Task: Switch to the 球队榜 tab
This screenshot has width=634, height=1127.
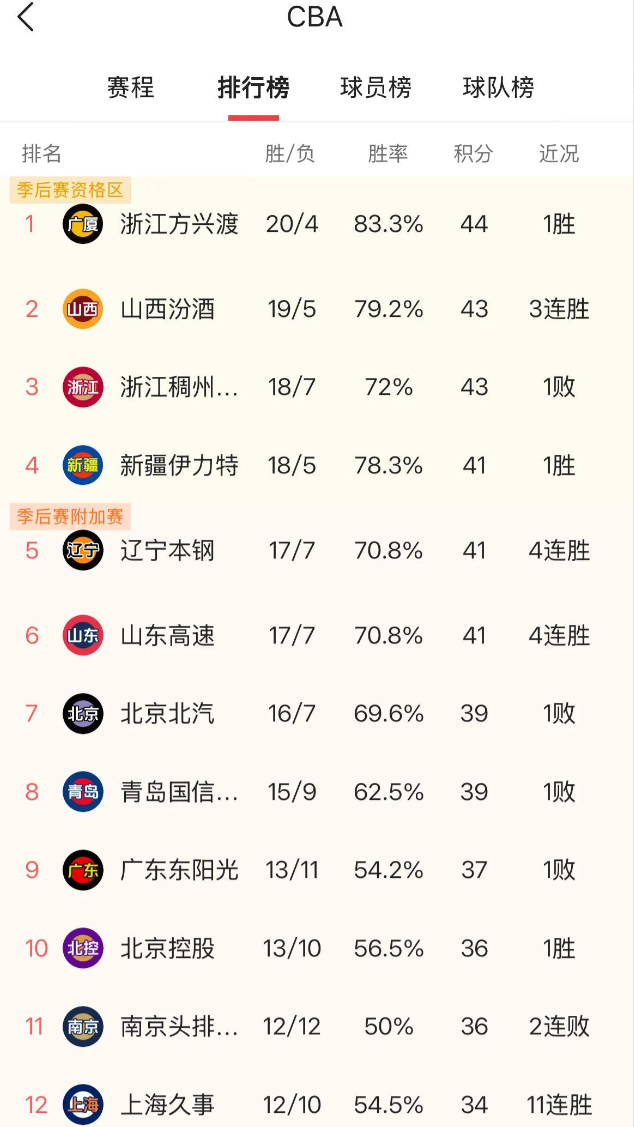Action: [x=498, y=88]
